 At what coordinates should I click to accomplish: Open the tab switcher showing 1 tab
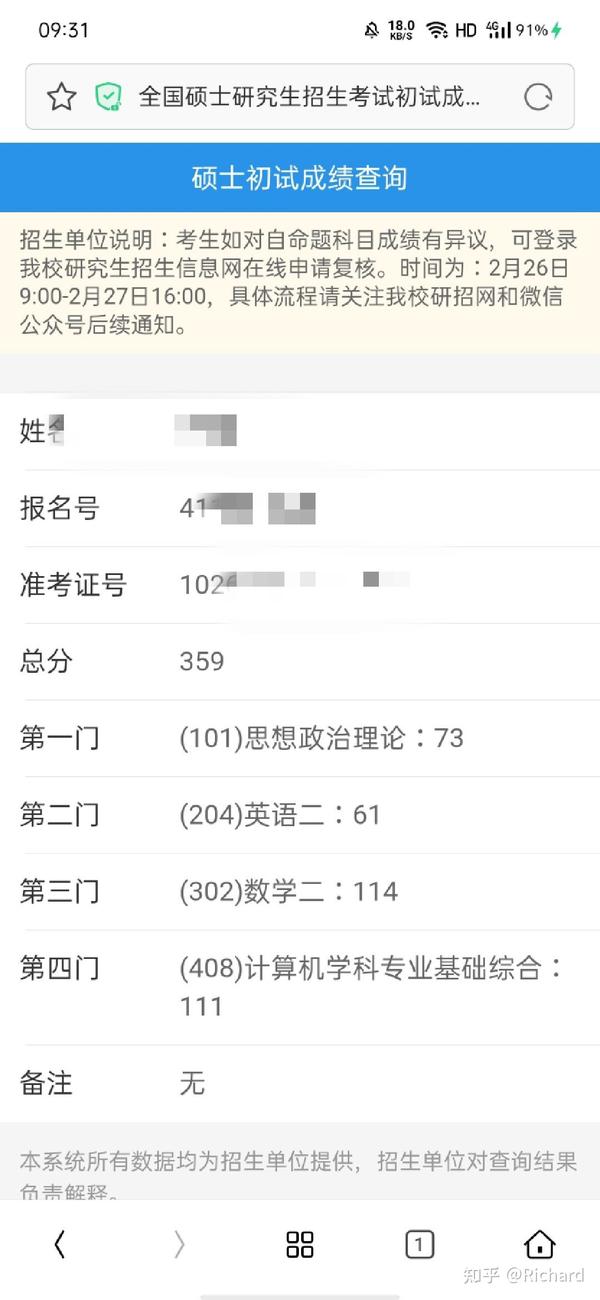(x=420, y=1244)
